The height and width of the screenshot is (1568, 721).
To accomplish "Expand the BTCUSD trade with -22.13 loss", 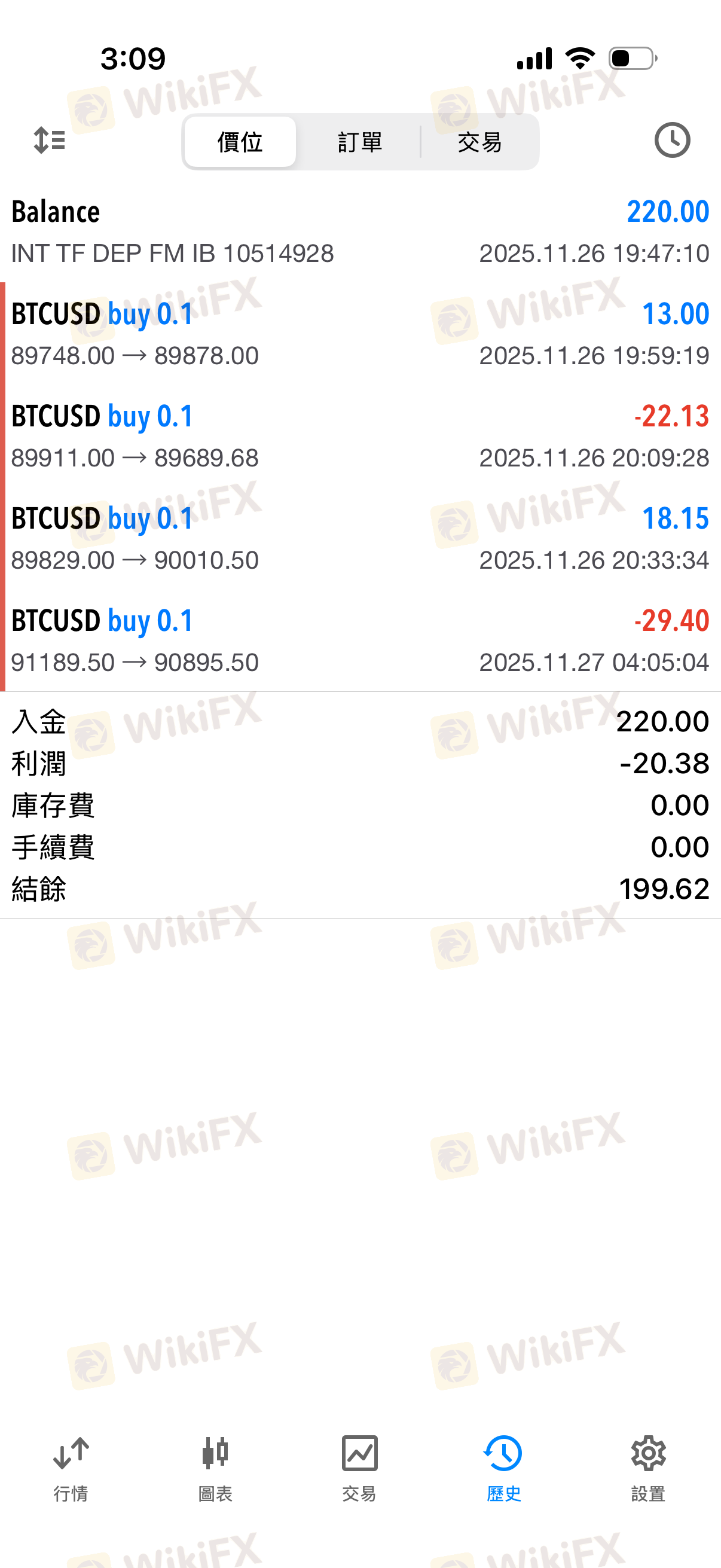I will [360, 436].
